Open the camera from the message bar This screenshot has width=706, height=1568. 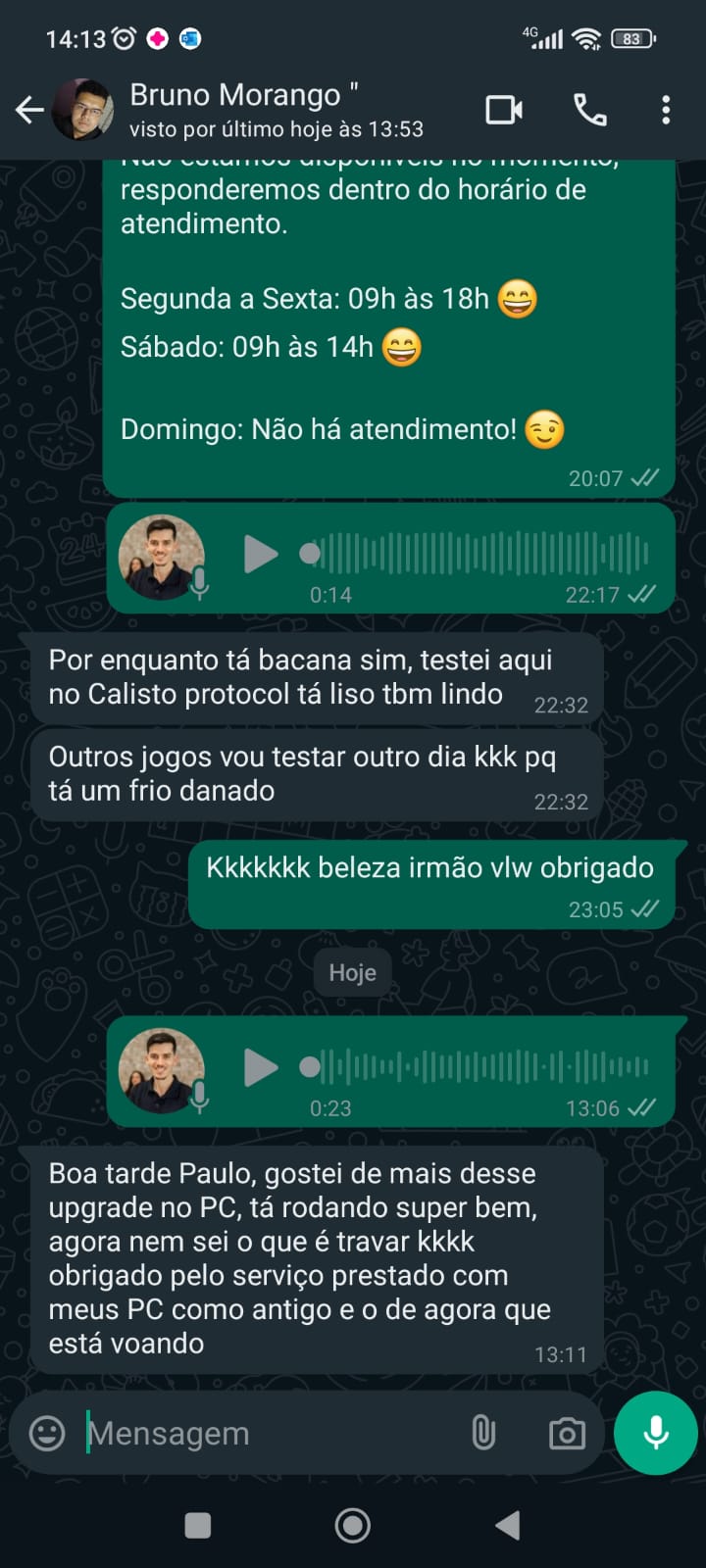(x=567, y=1434)
